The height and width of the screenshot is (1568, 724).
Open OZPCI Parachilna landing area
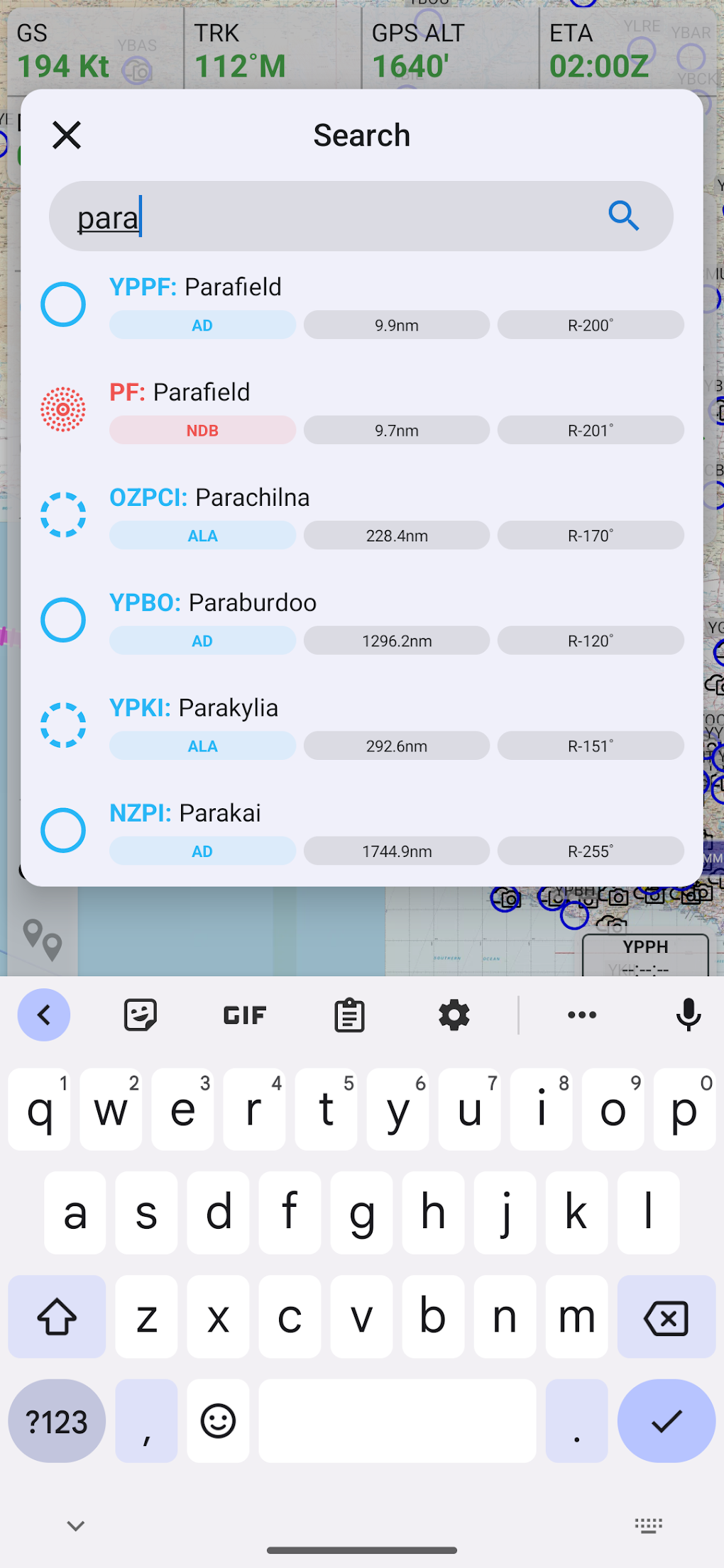click(361, 515)
